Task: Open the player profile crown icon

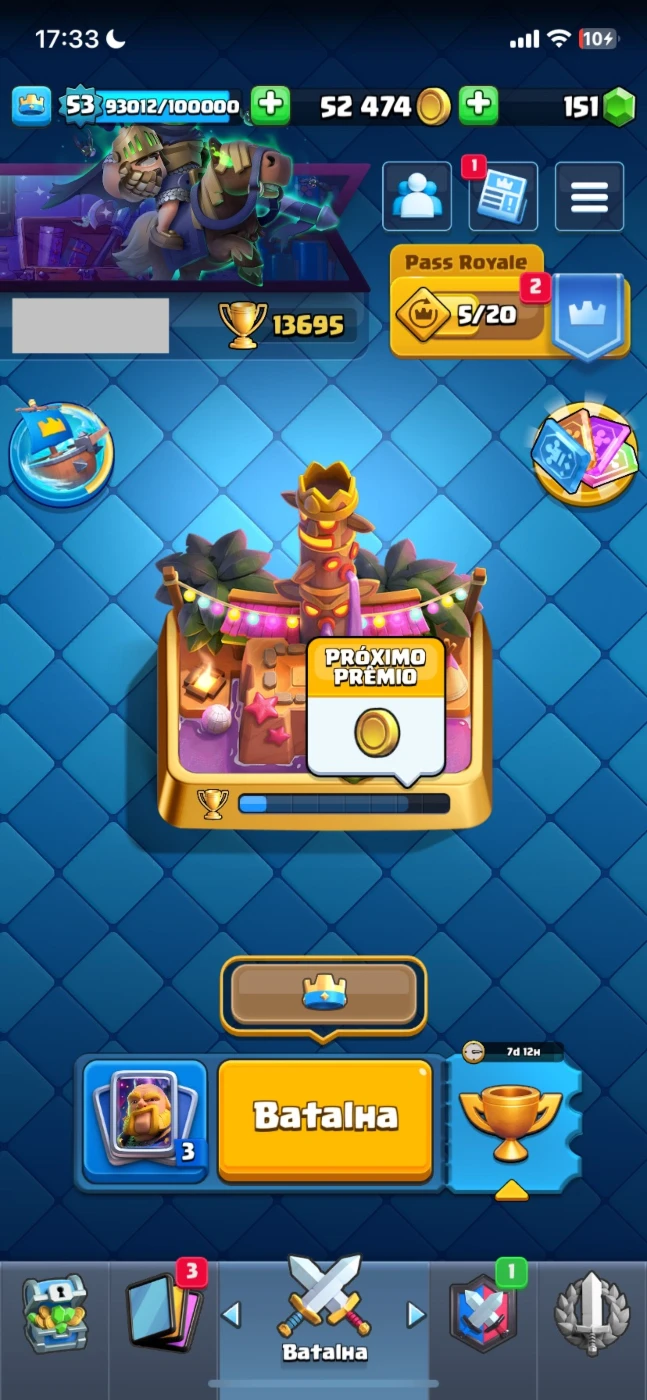Action: (31, 105)
